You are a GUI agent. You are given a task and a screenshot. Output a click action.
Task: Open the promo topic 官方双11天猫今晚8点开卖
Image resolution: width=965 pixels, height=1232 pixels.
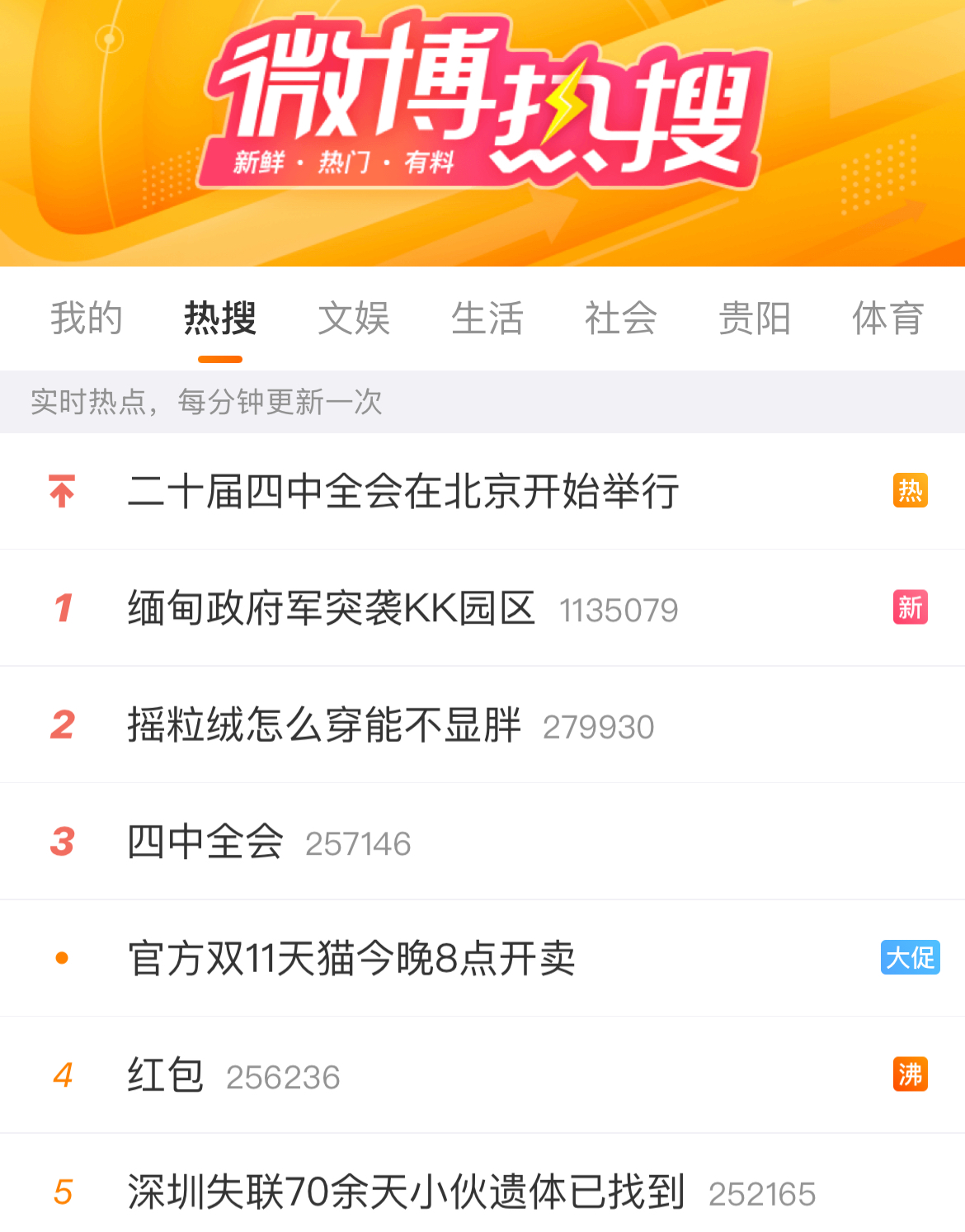(352, 959)
